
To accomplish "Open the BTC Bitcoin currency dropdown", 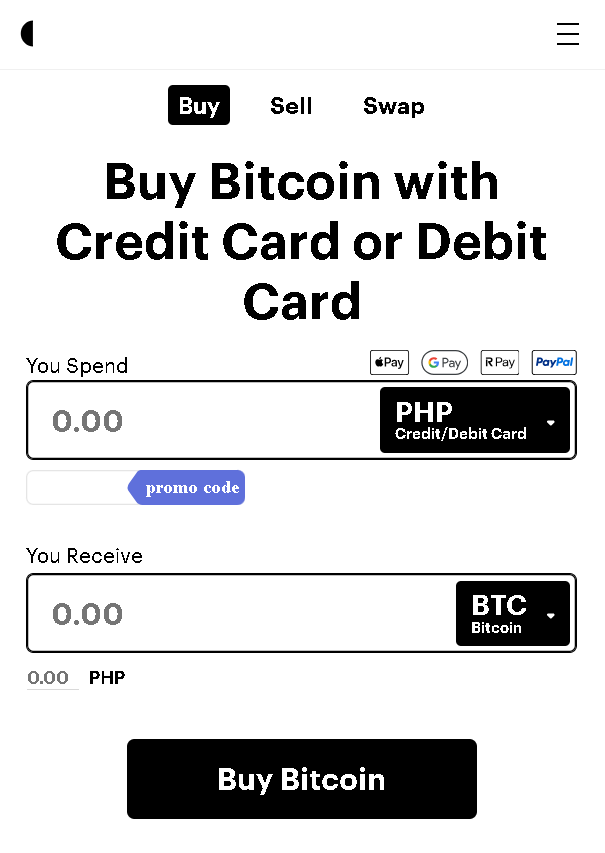I will [512, 613].
